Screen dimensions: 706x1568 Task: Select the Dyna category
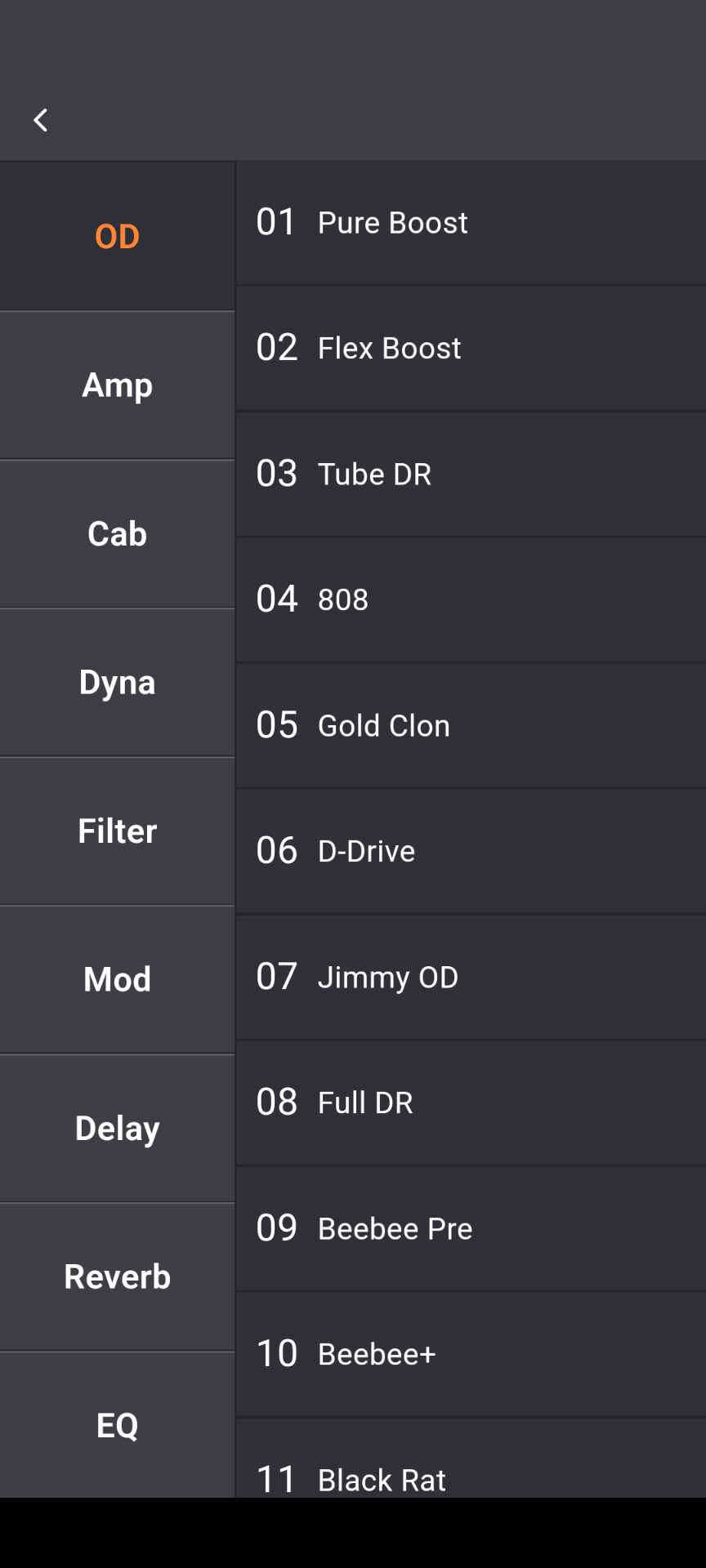[x=117, y=682]
